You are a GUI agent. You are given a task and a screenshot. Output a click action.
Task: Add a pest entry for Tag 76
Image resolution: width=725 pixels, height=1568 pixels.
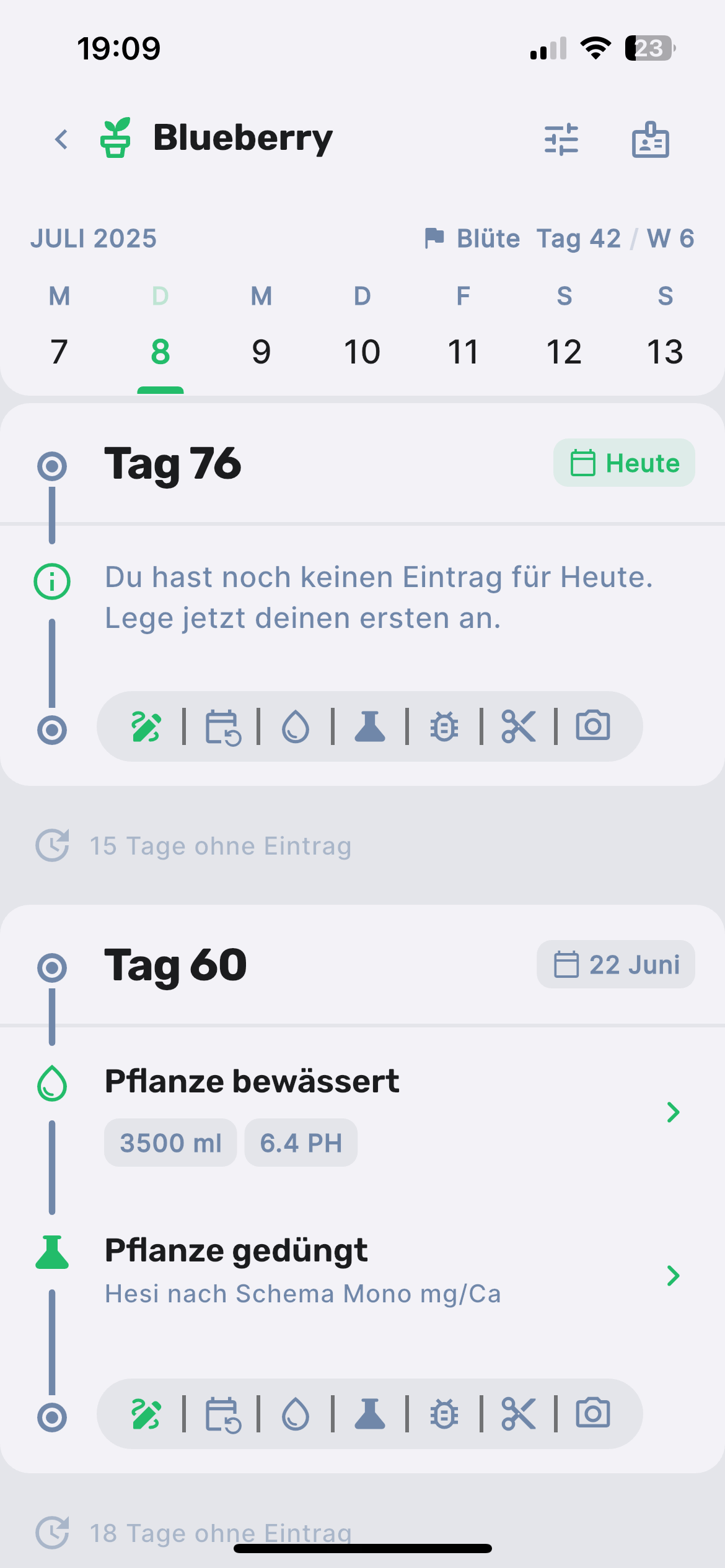444,726
